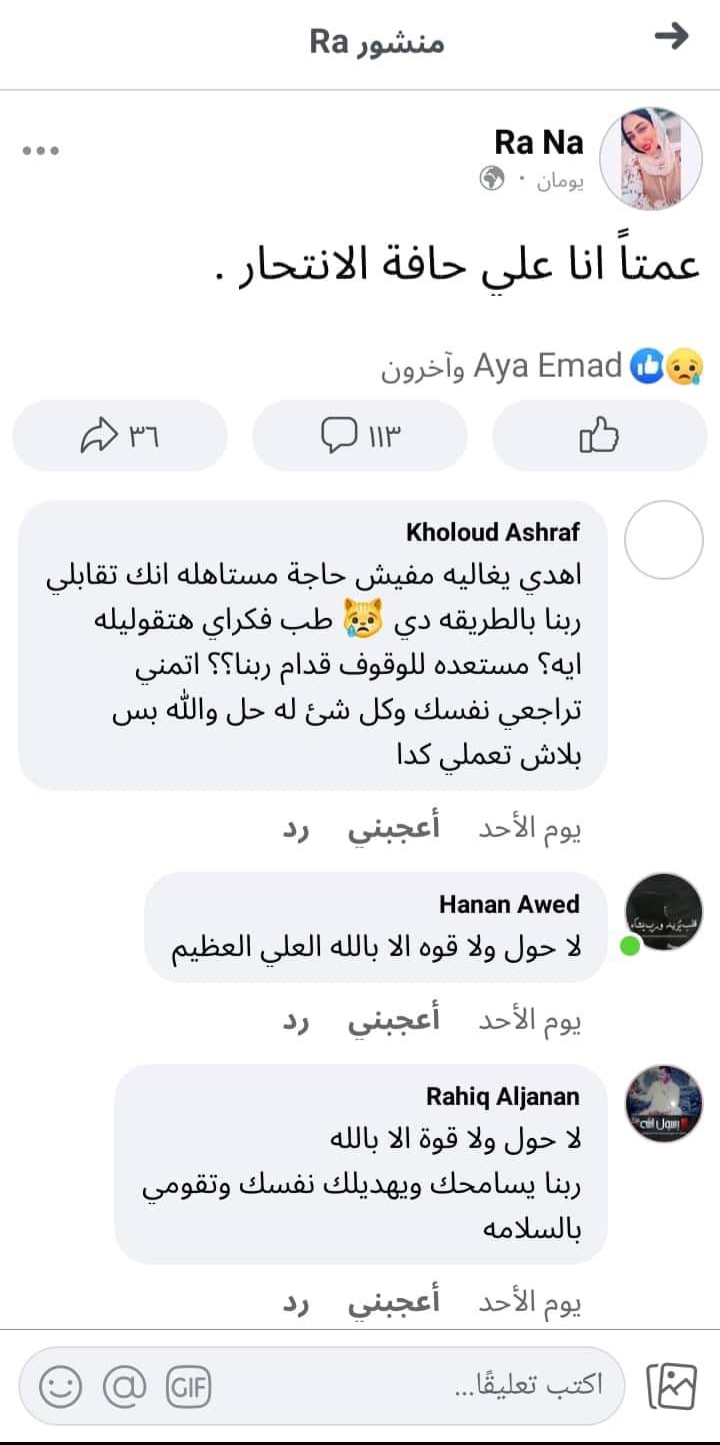Go back using the top arrow
The height and width of the screenshot is (1445, 720).
[x=672, y=38]
